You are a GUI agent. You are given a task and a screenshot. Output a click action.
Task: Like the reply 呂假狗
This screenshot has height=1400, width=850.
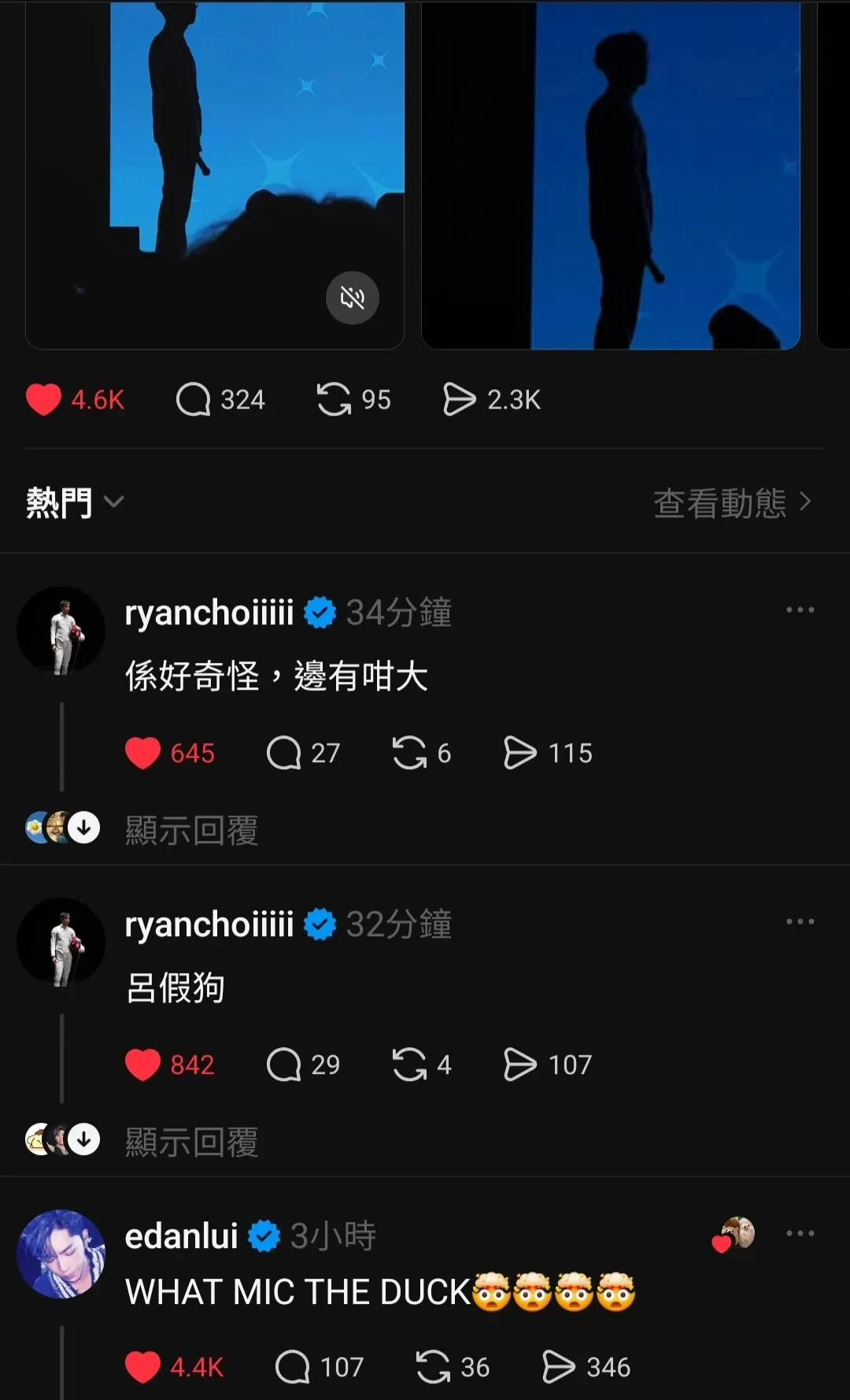(142, 1065)
